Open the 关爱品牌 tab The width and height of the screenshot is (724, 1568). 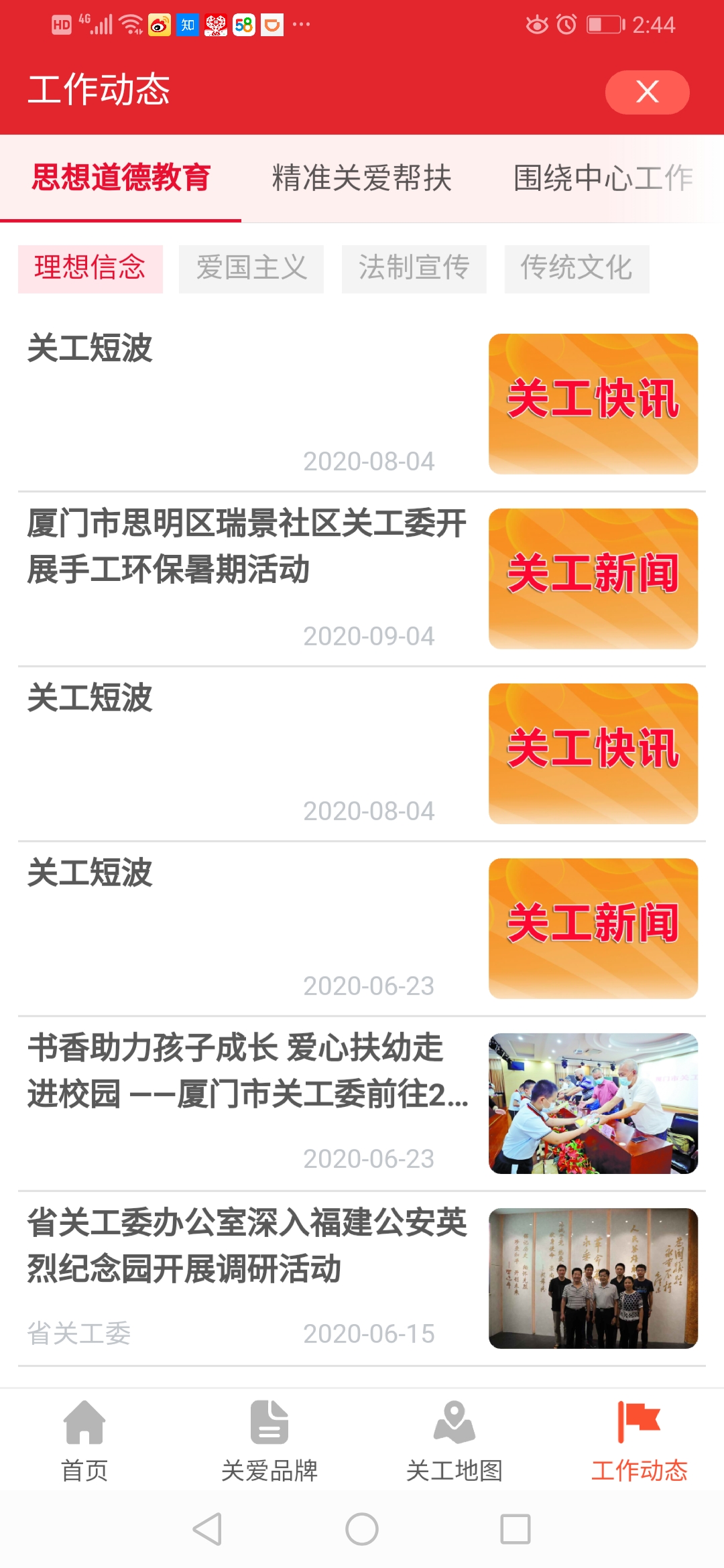click(269, 1439)
